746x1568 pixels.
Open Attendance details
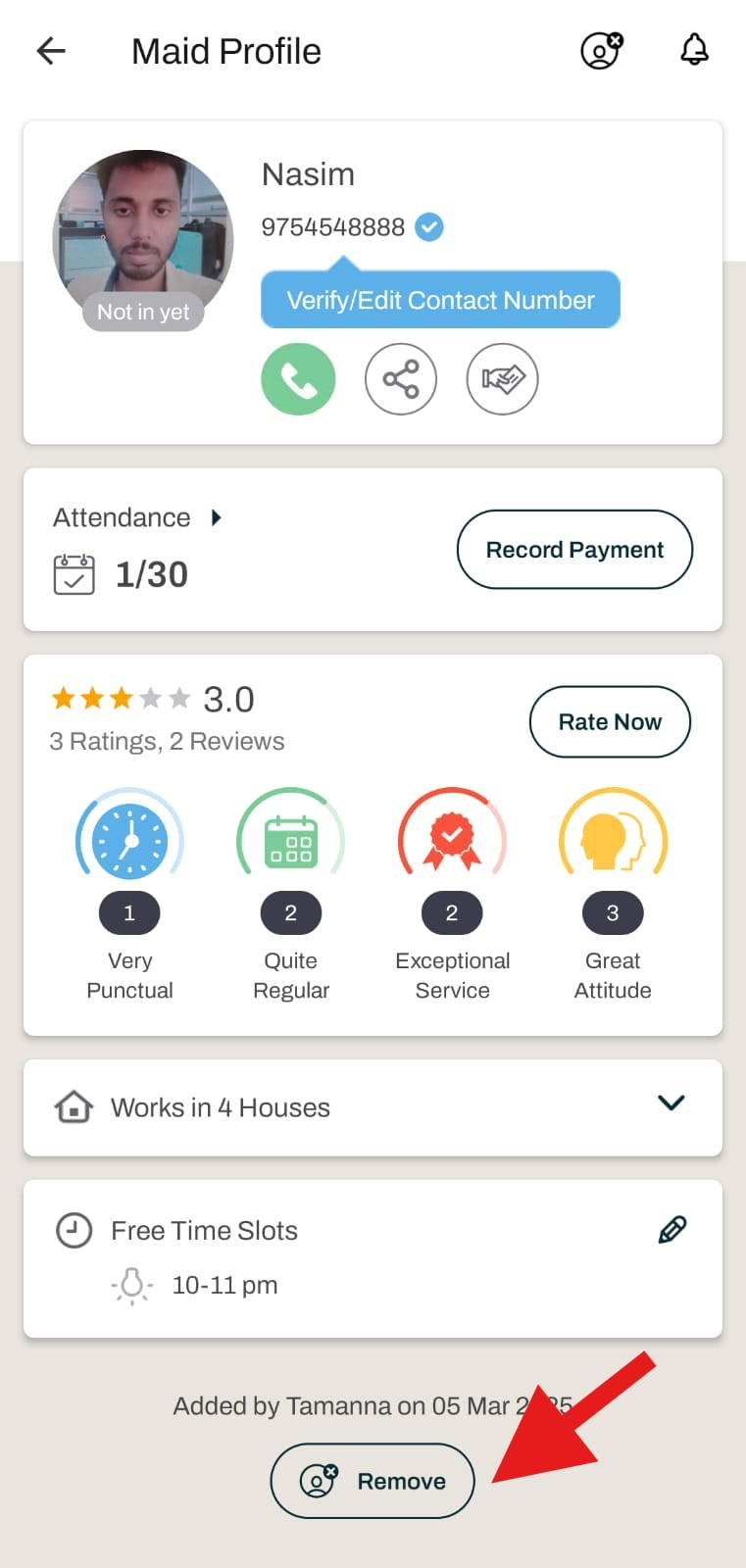click(x=137, y=517)
